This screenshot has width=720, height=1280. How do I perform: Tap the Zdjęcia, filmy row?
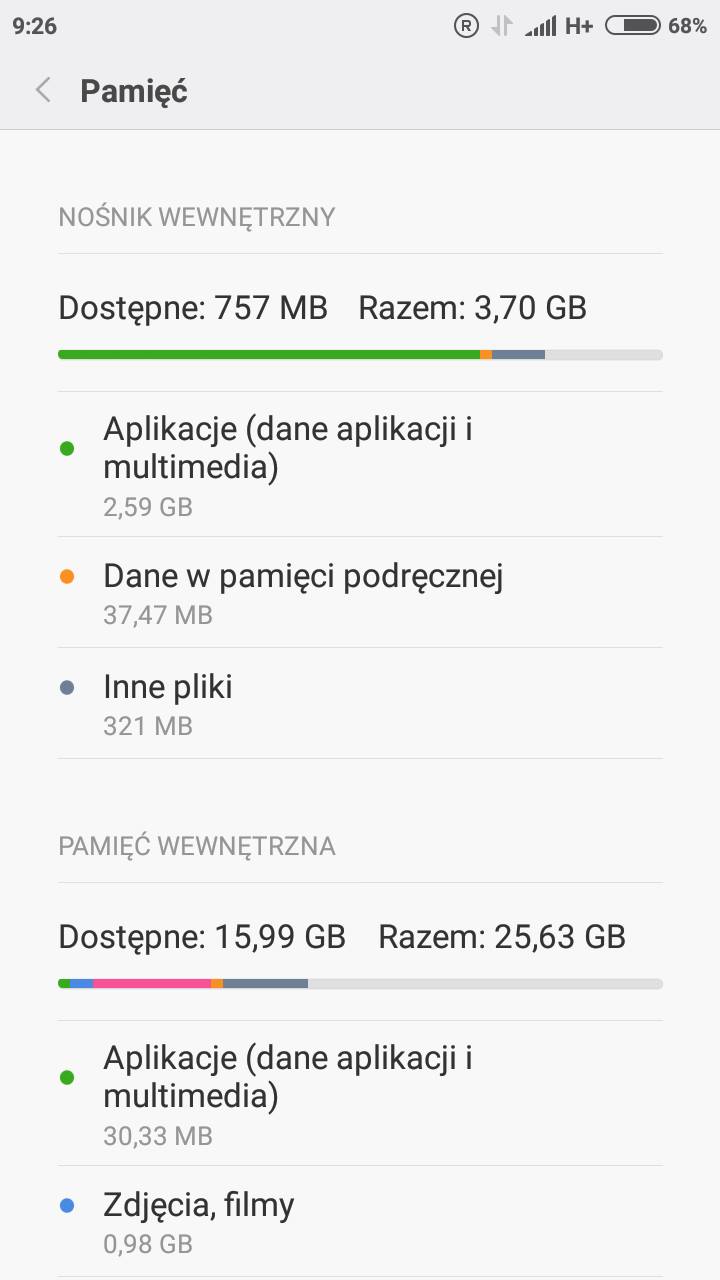tap(360, 1222)
